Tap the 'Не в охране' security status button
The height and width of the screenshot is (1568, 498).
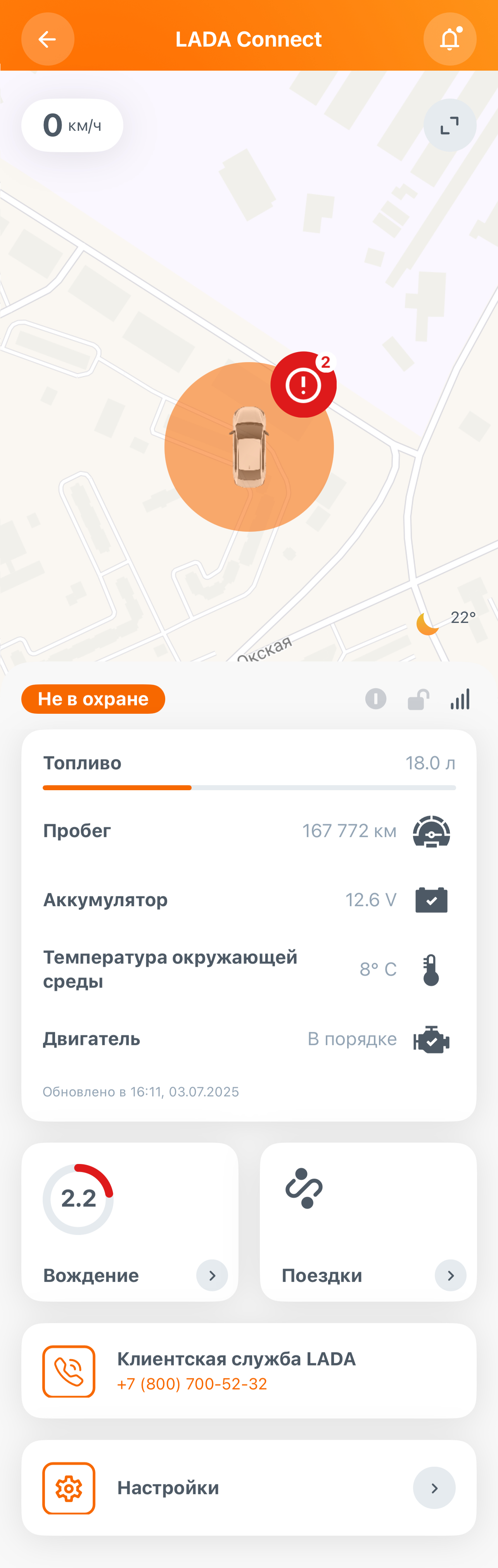[x=93, y=699]
